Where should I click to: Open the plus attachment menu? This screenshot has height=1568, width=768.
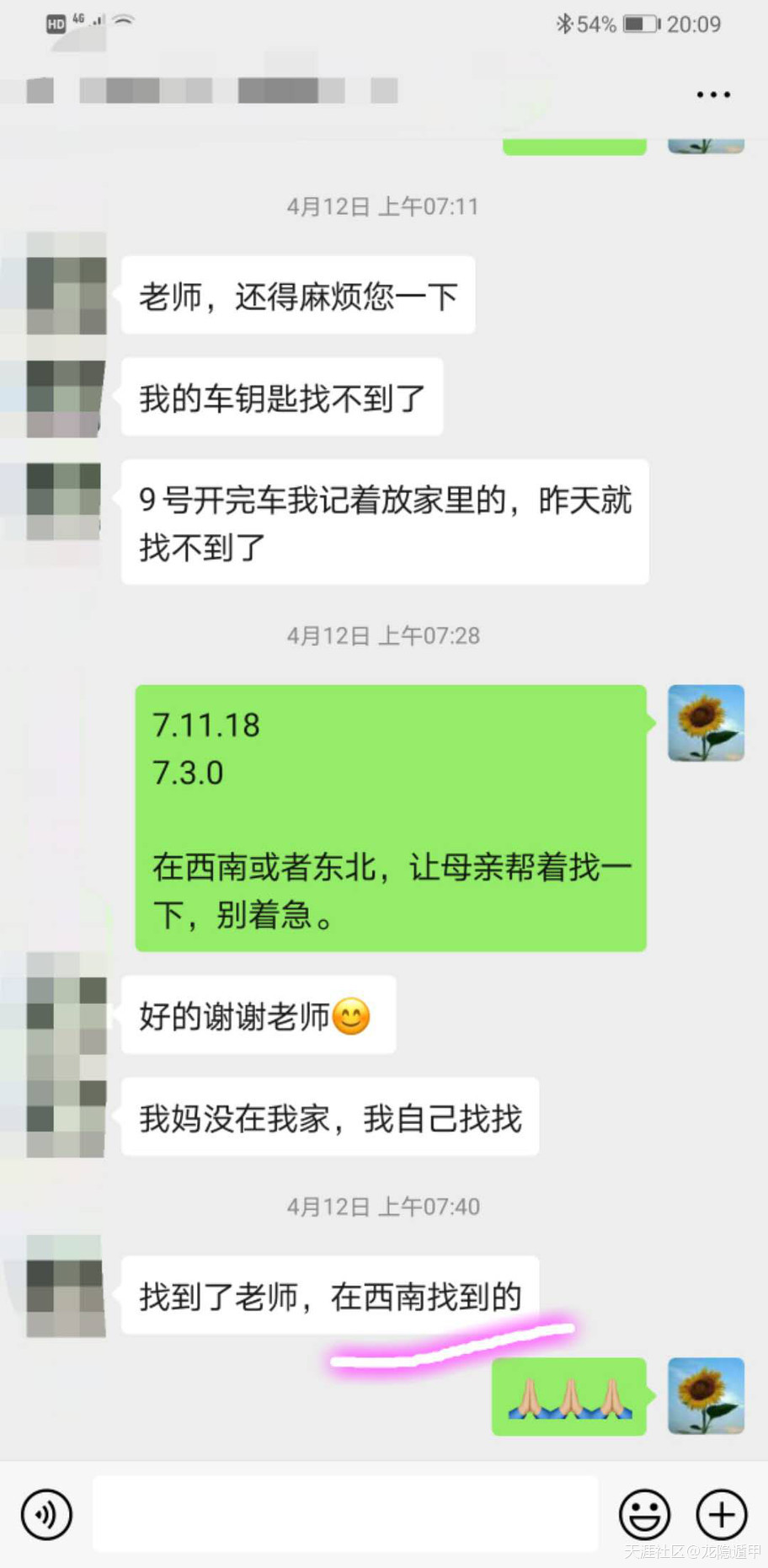[721, 1514]
